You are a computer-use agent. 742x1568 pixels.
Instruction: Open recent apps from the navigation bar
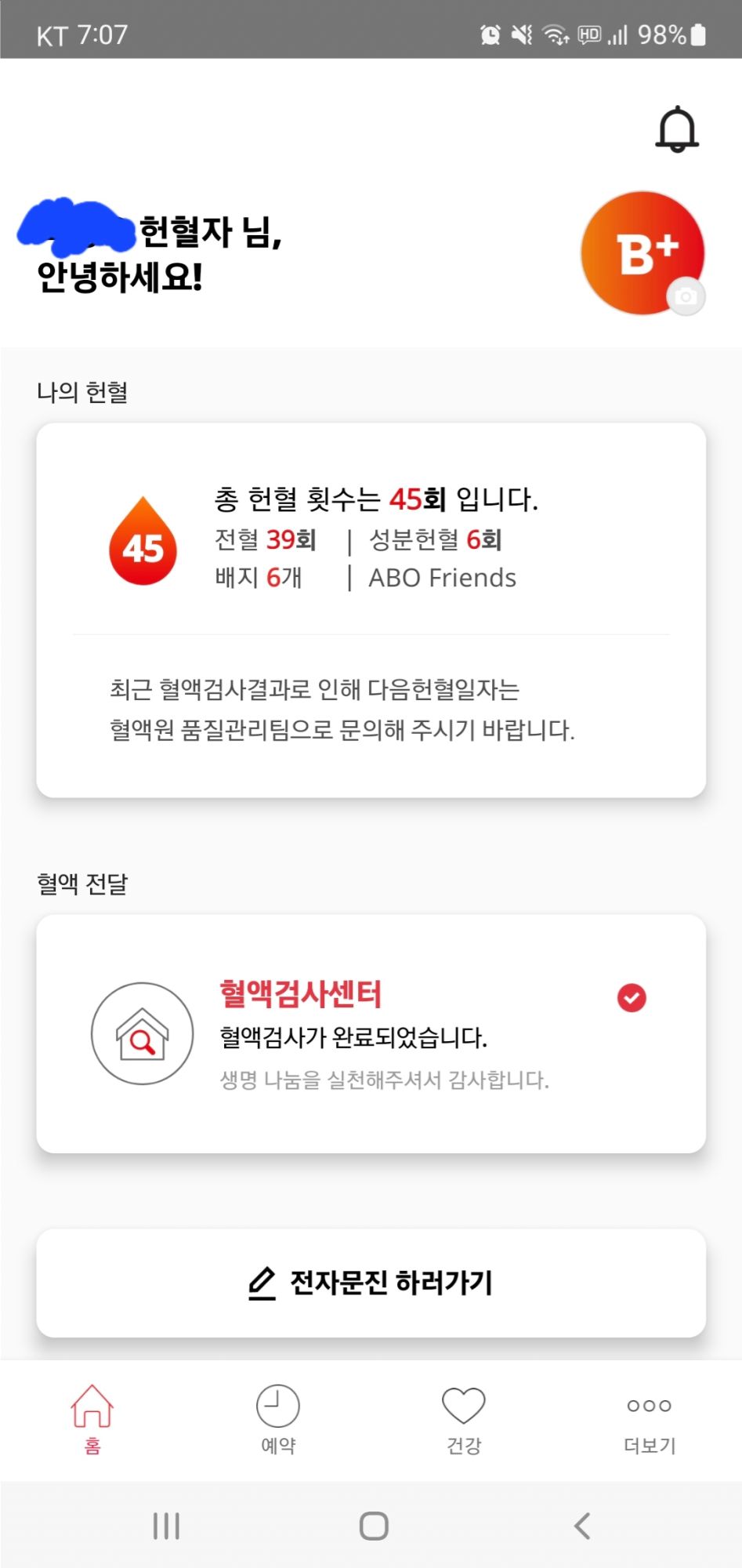(166, 1526)
